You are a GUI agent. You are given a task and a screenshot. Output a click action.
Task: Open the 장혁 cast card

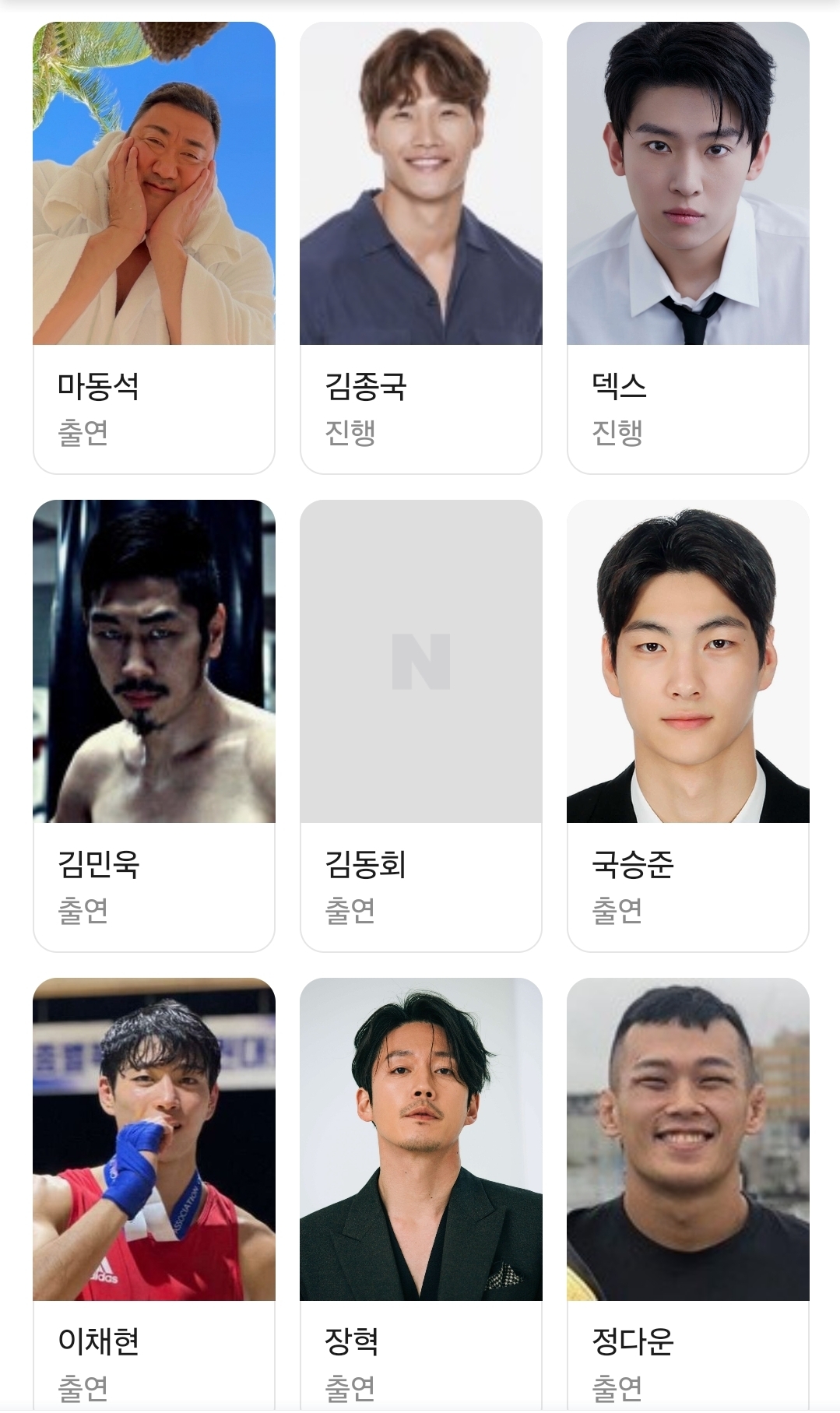click(x=420, y=1199)
